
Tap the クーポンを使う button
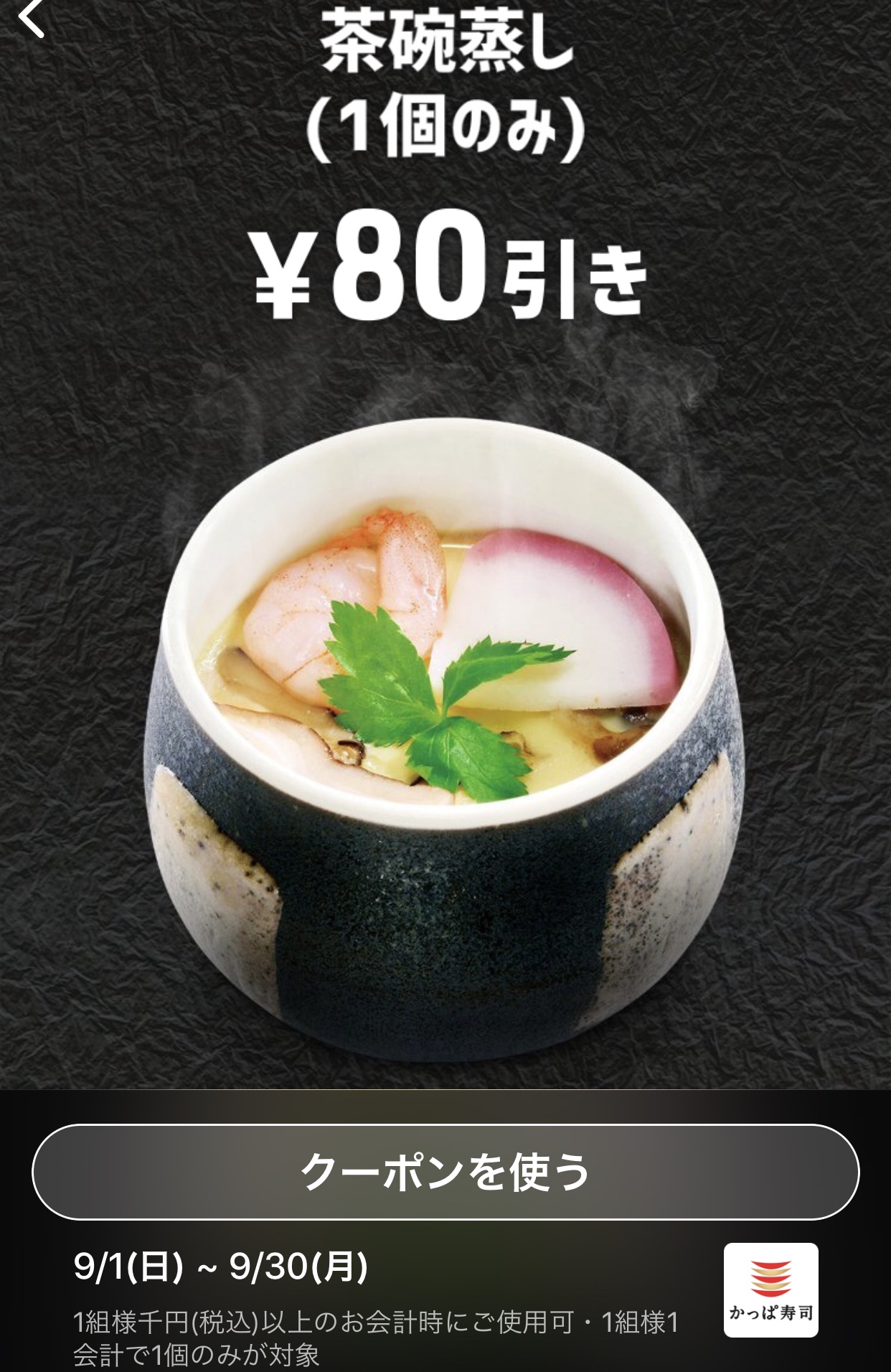click(445, 1173)
